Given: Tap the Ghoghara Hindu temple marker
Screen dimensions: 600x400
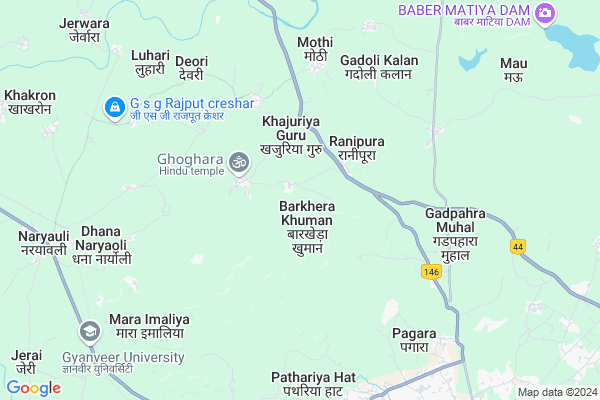Looking at the screenshot, I should point(238,160).
